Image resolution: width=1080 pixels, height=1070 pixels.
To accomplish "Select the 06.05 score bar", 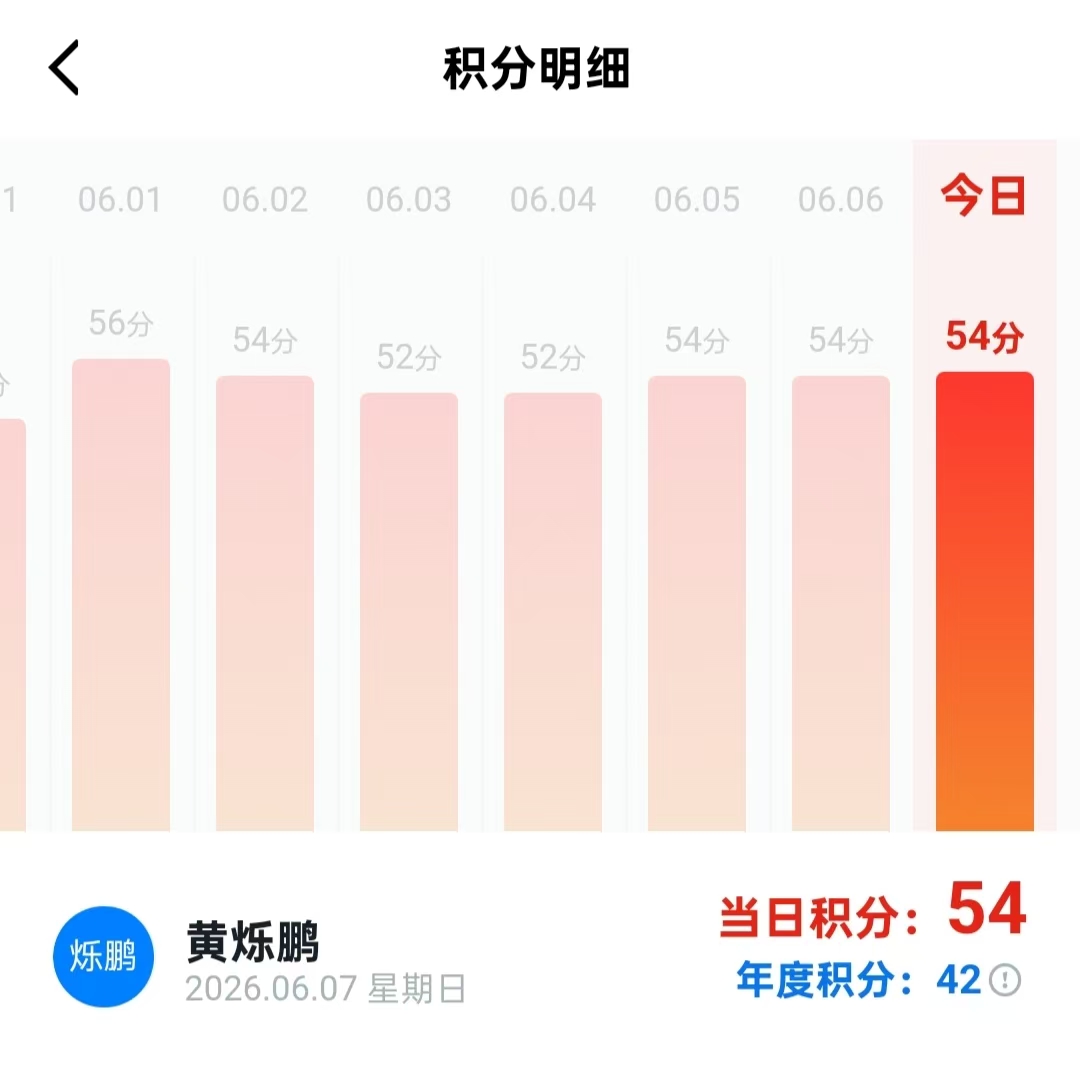I will 696,603.
